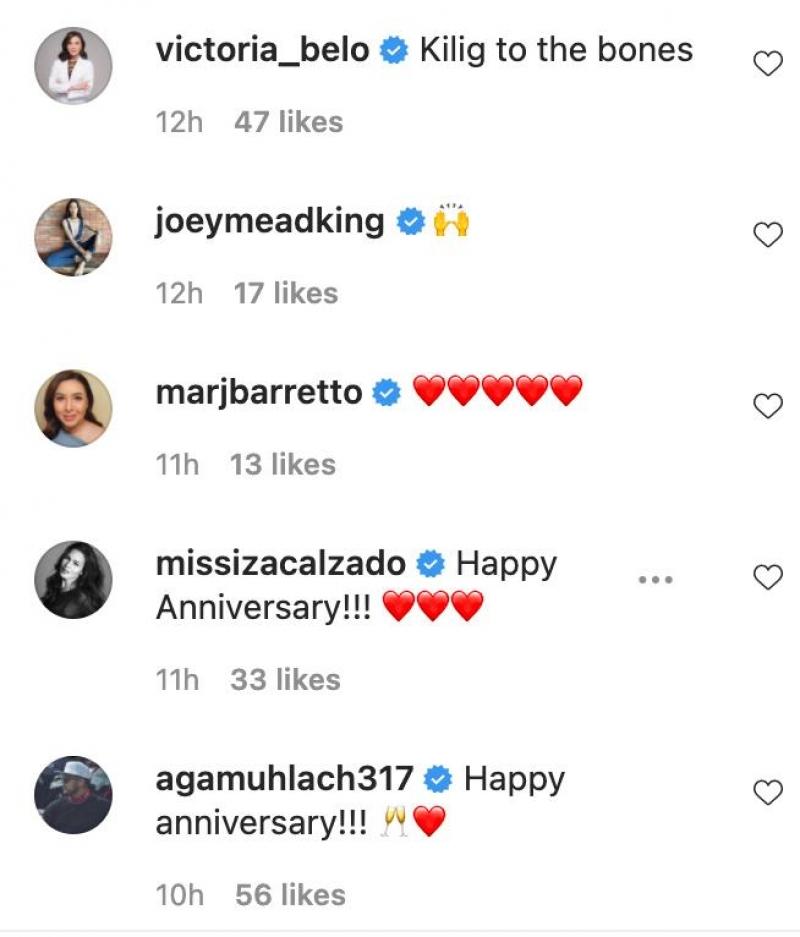
Task: Tap victoria_belo's profile picture
Action: (x=74, y=66)
